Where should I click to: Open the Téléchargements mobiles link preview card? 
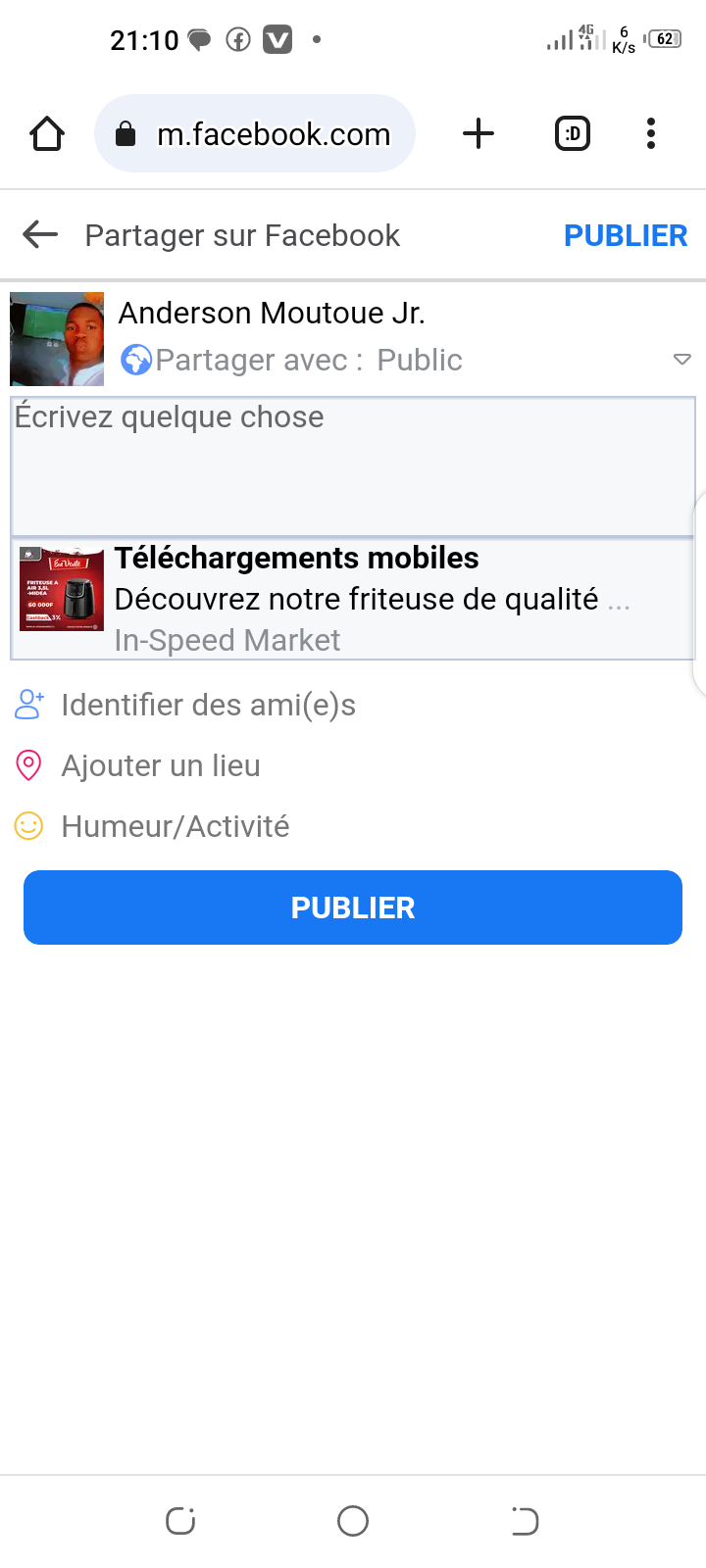point(353,599)
